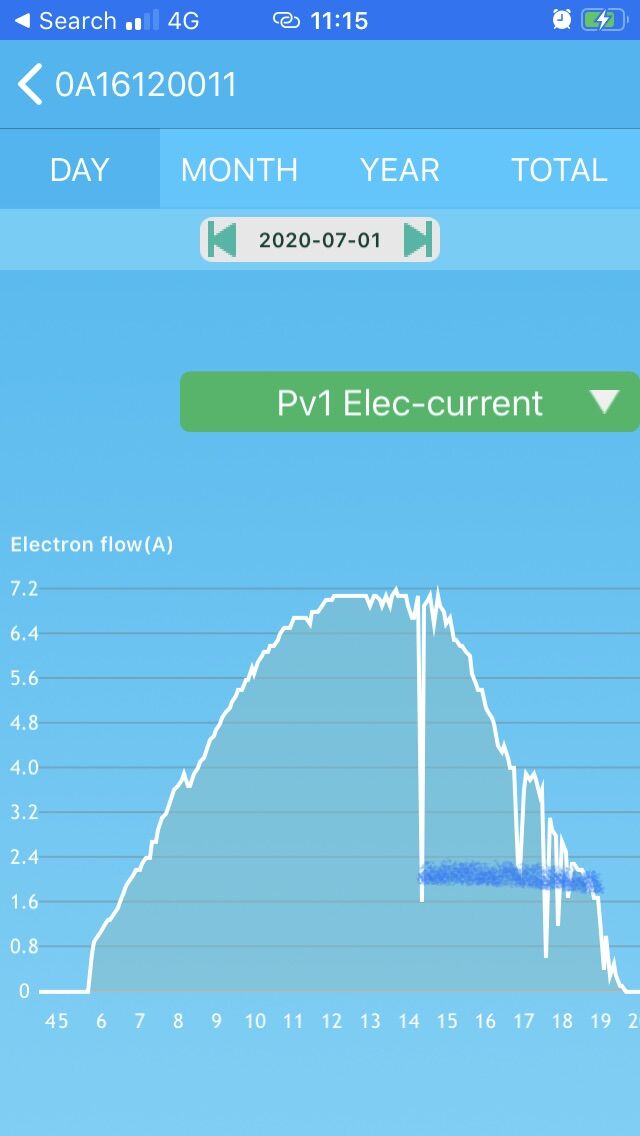Switch to the YEAR tab
The width and height of the screenshot is (640, 1136).
pos(399,170)
